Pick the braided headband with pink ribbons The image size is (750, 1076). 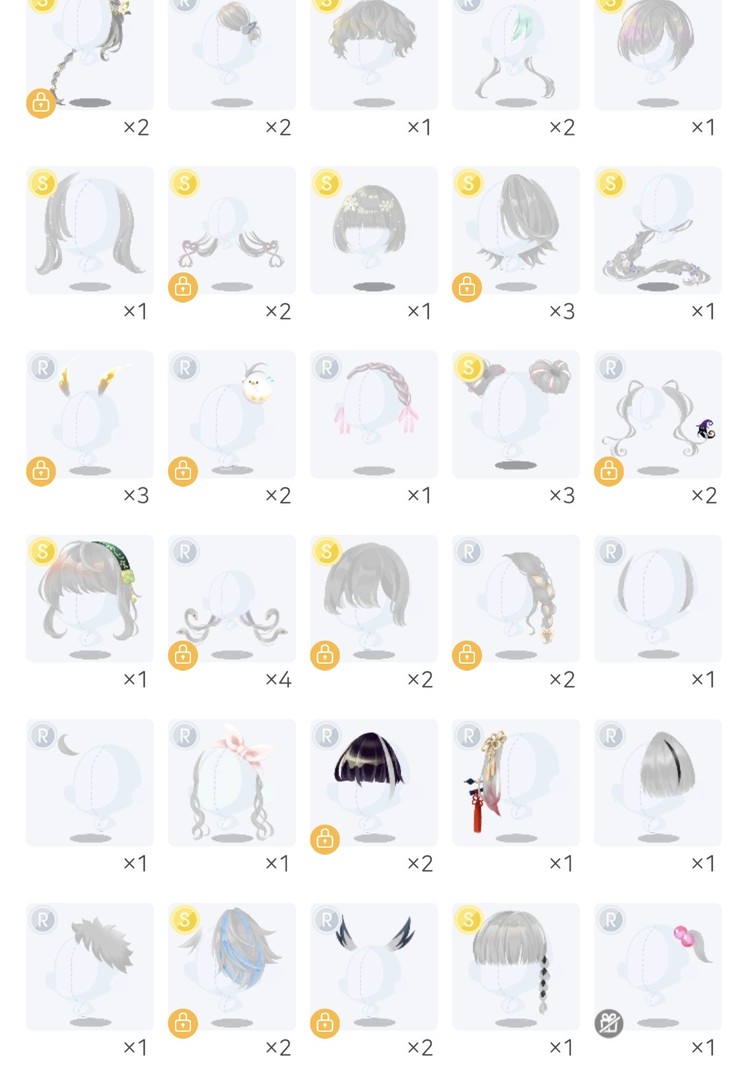(x=373, y=414)
